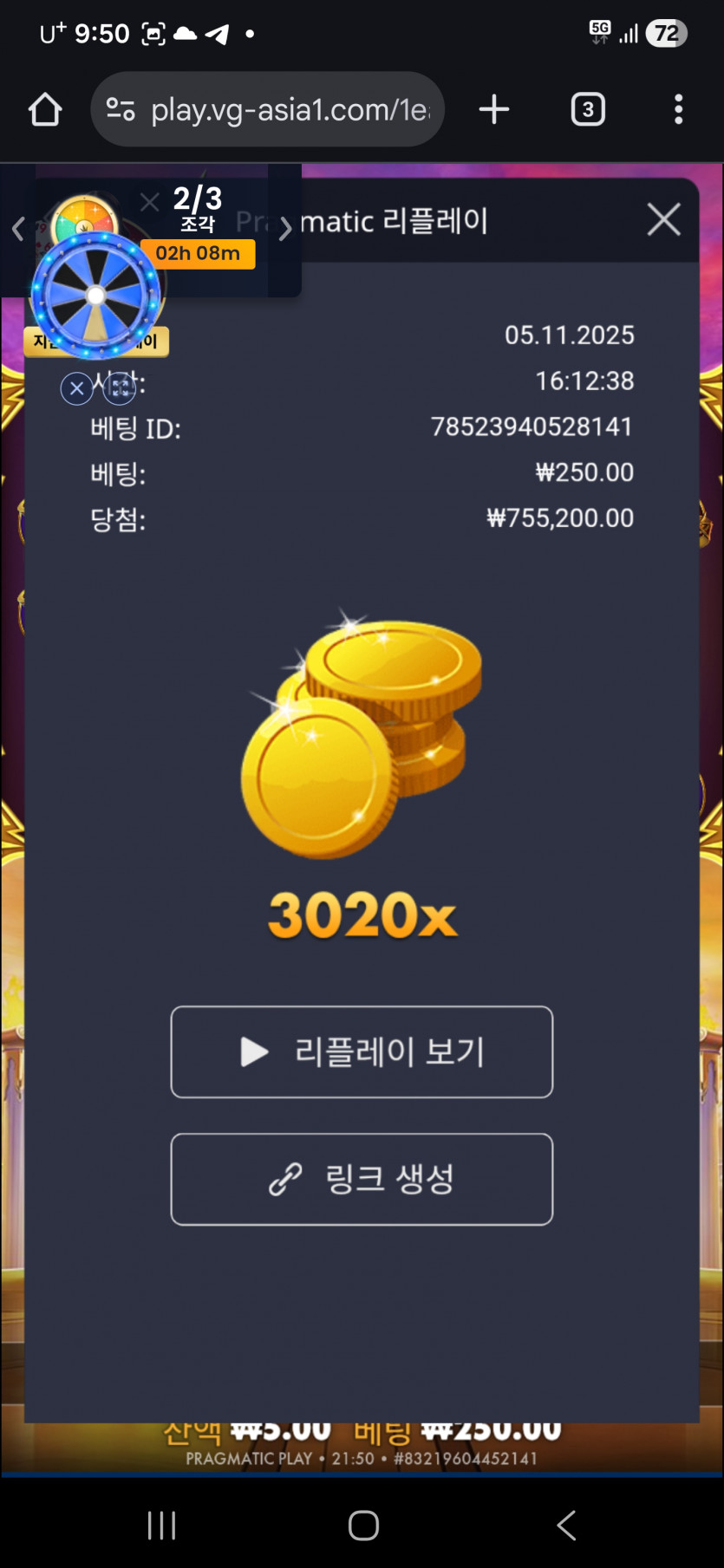The height and width of the screenshot is (1568, 724).
Task: Watch the replay with 리플레이 보기
Action: point(362,1052)
